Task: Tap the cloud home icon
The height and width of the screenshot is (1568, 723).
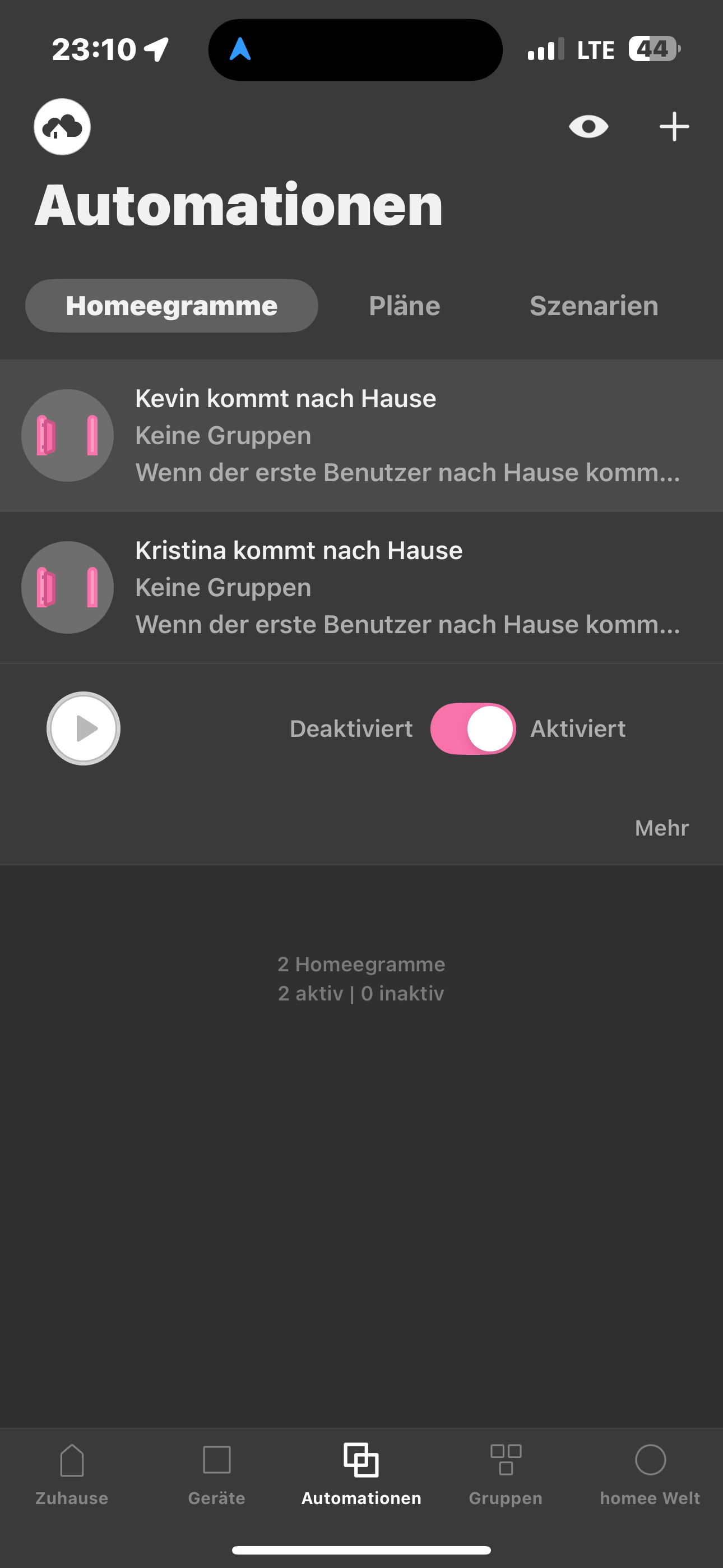Action: coord(62,127)
